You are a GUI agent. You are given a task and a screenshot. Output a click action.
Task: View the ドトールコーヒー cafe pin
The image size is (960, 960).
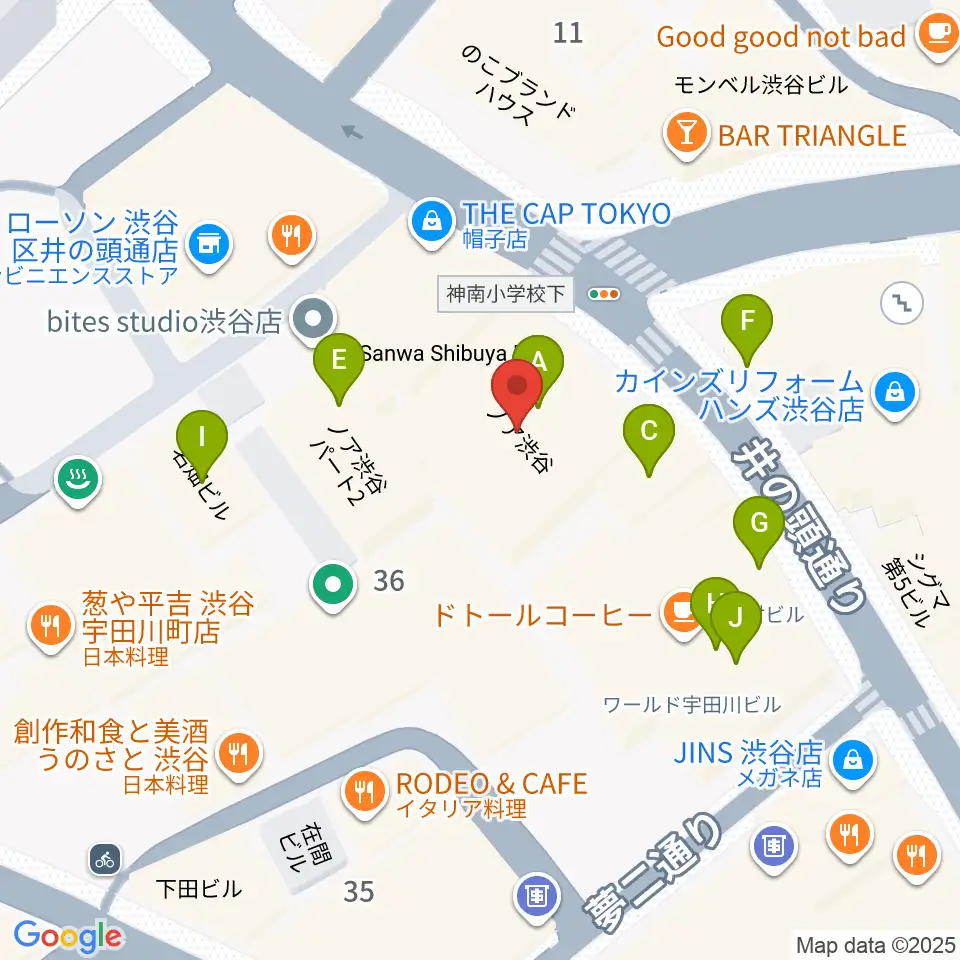point(681,608)
